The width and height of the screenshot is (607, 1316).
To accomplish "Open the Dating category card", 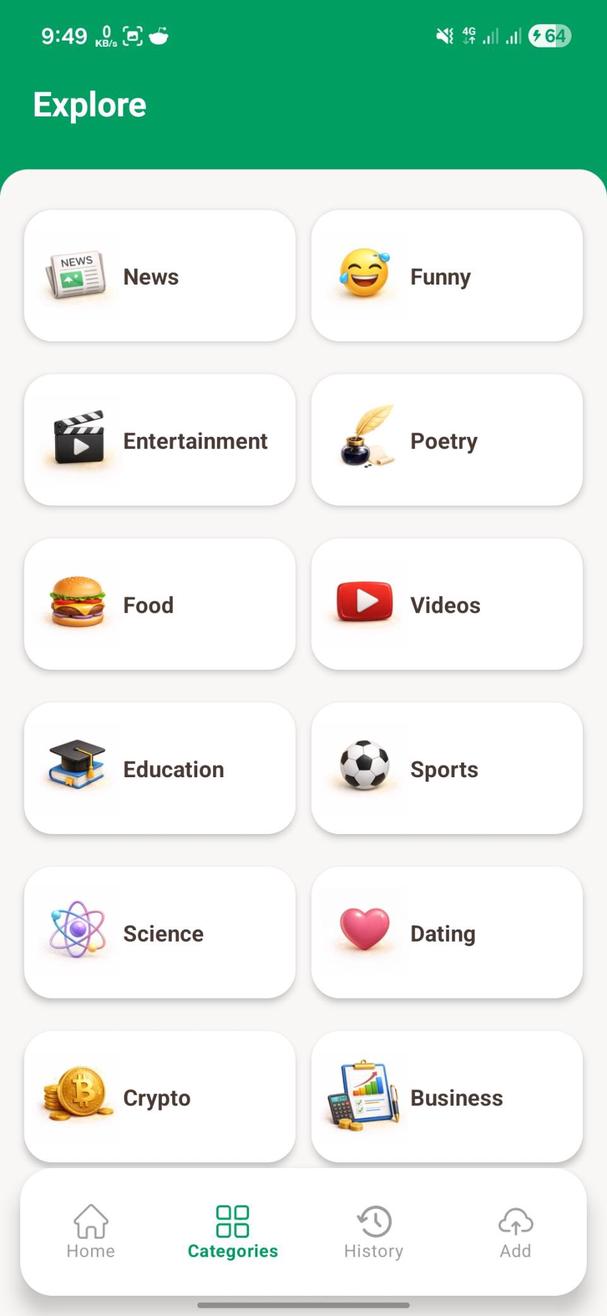I will 446,932.
